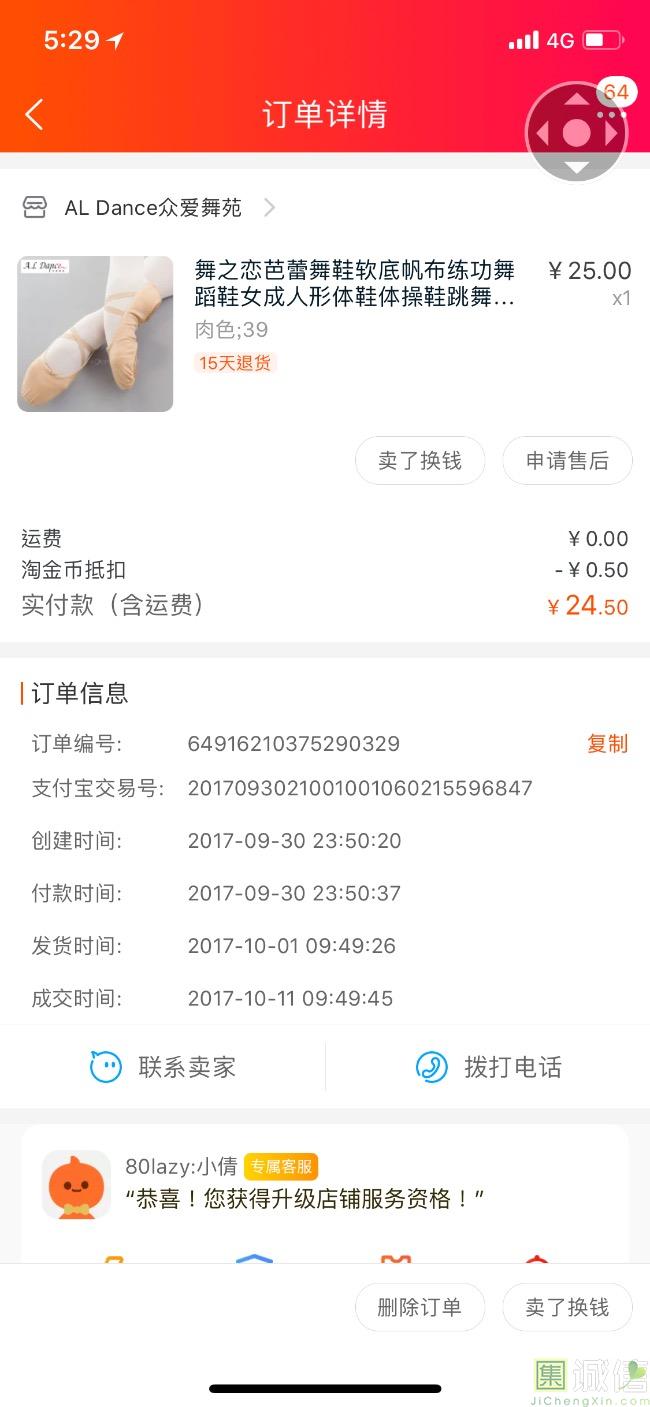The image size is (650, 1407).
Task: Delete this order with 删除订单
Action: 420,1307
